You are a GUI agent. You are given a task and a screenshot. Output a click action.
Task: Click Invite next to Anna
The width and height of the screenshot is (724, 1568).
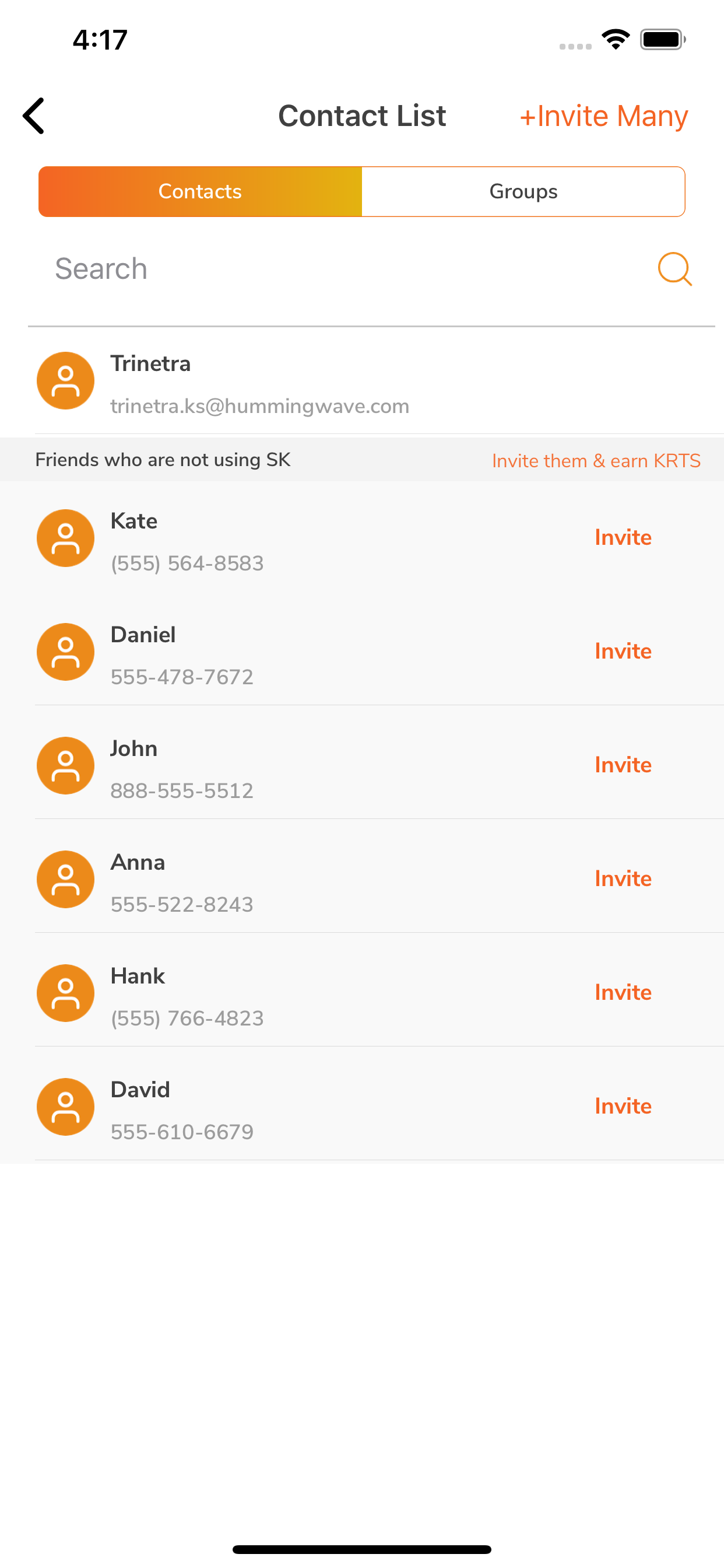[623, 878]
